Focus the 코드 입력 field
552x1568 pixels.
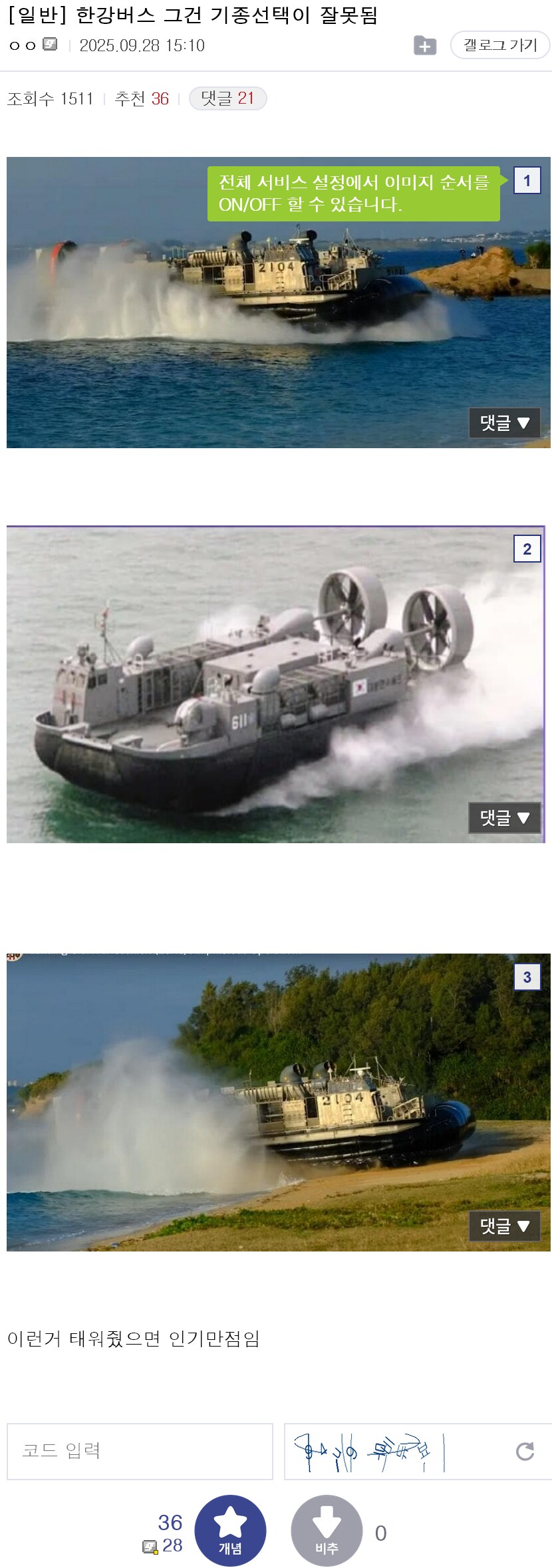click(x=140, y=1451)
